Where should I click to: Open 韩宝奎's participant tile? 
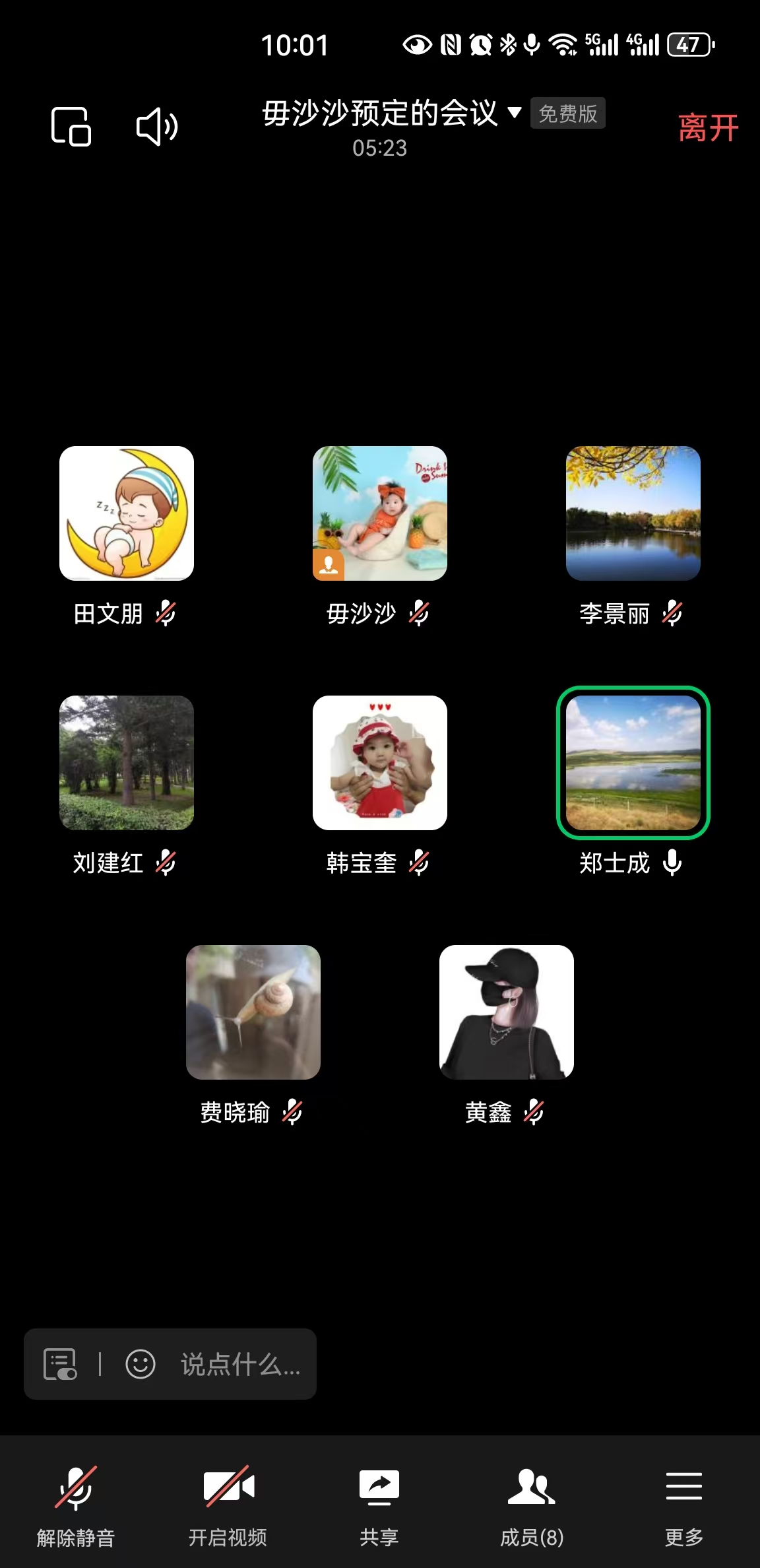pos(380,763)
